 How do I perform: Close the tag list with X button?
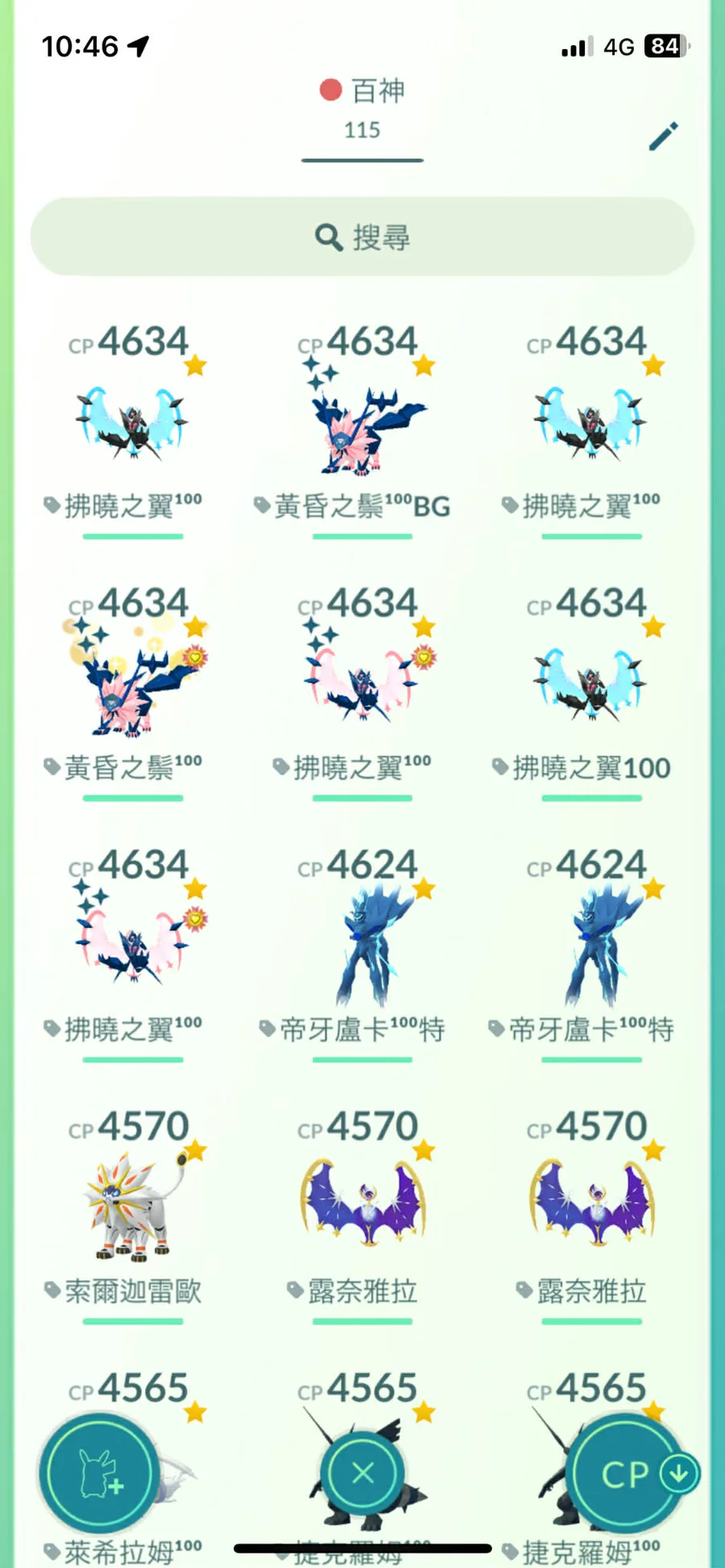(x=362, y=1474)
